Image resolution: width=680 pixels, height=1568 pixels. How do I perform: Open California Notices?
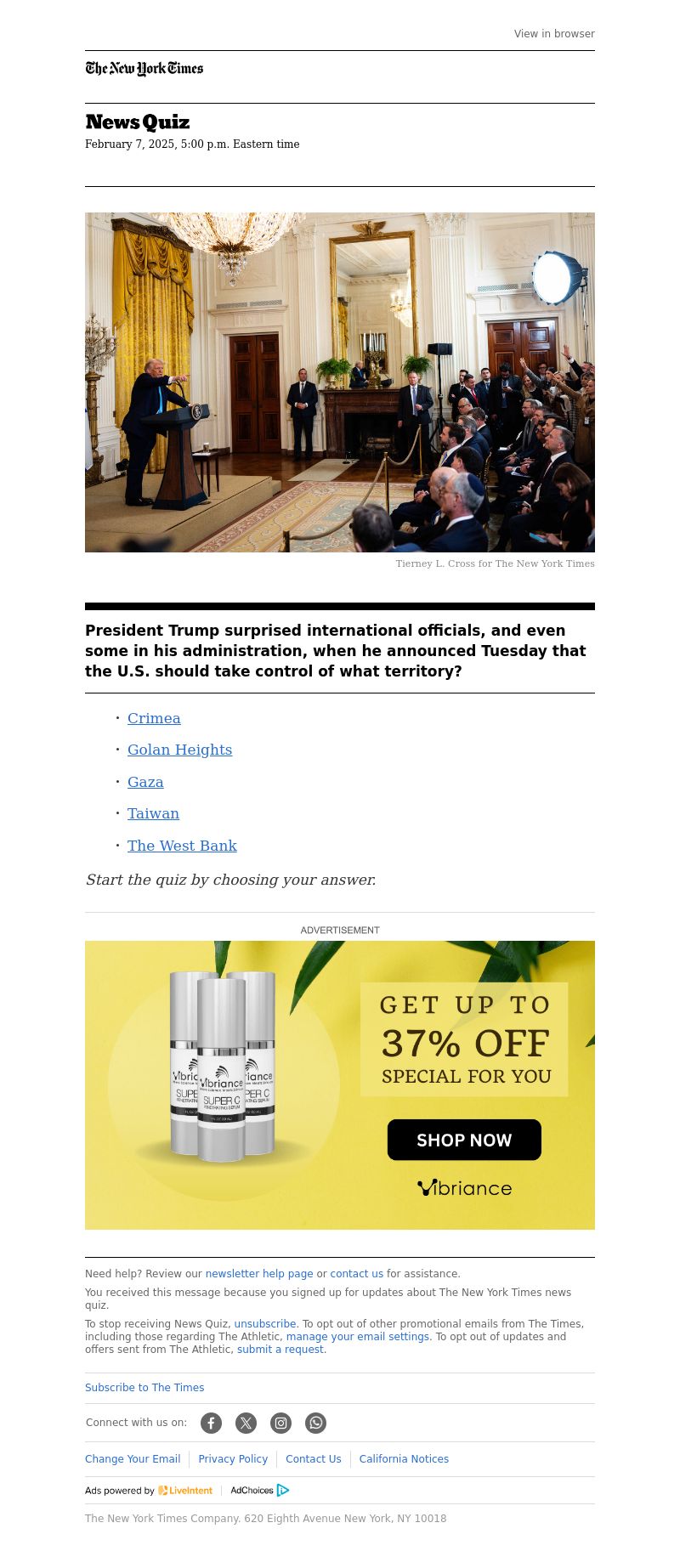click(x=404, y=1459)
